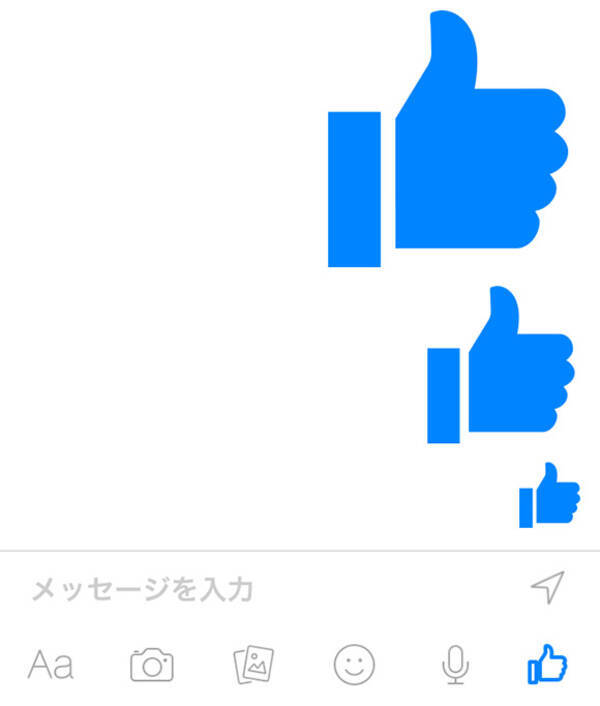Record a voice message with microphone
Viewport: 600px width, 706px height.
[x=455, y=664]
